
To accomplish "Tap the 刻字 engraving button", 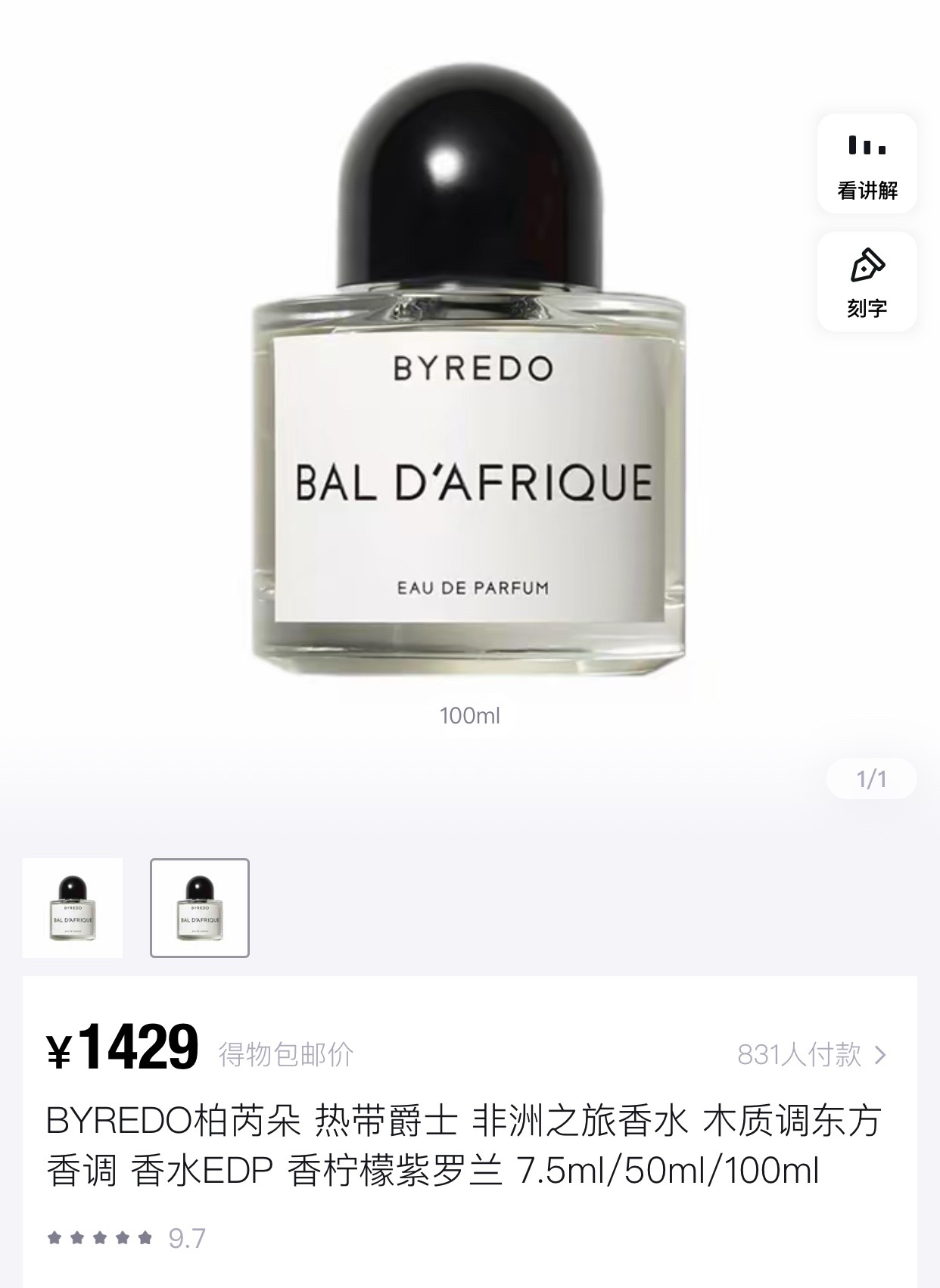I will [x=867, y=282].
